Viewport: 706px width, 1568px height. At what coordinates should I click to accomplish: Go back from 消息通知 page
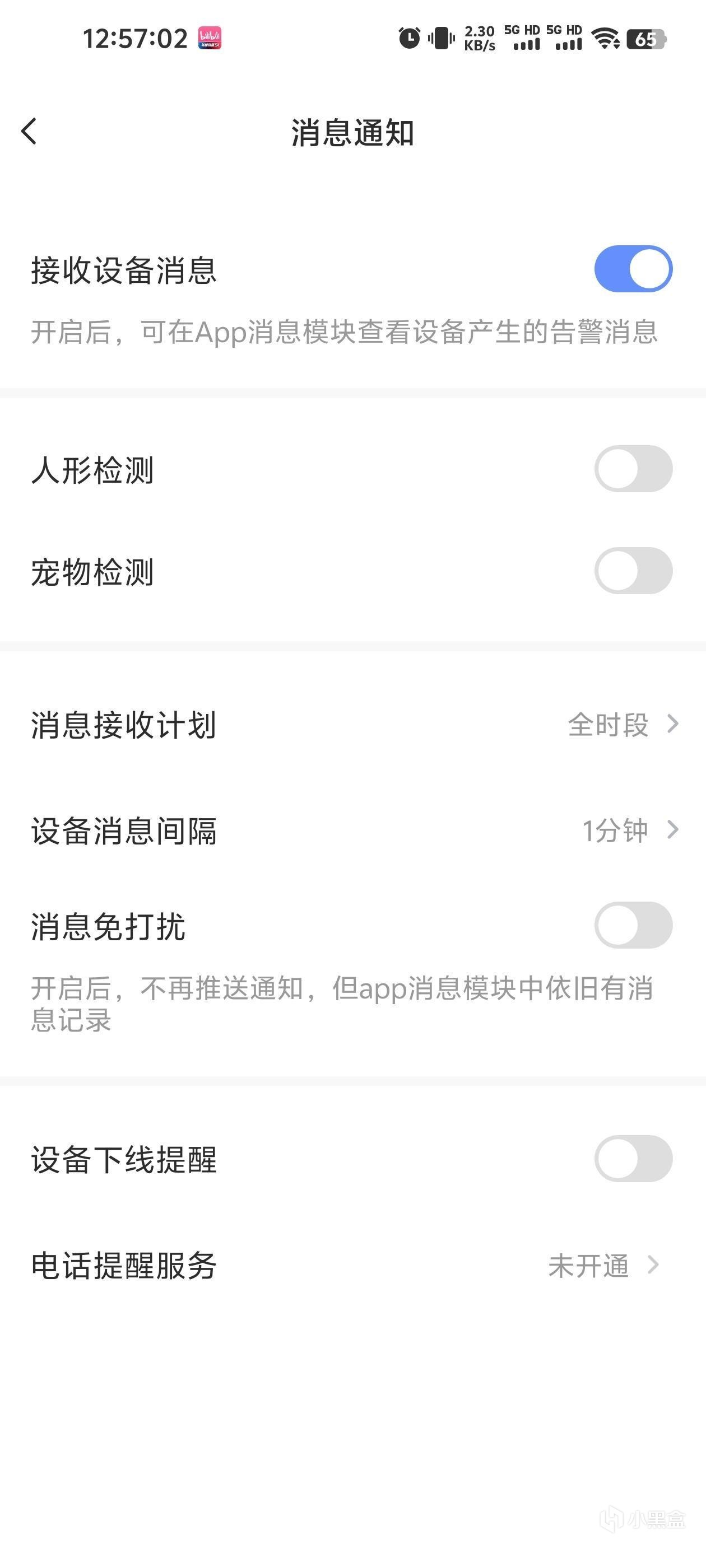click(29, 132)
